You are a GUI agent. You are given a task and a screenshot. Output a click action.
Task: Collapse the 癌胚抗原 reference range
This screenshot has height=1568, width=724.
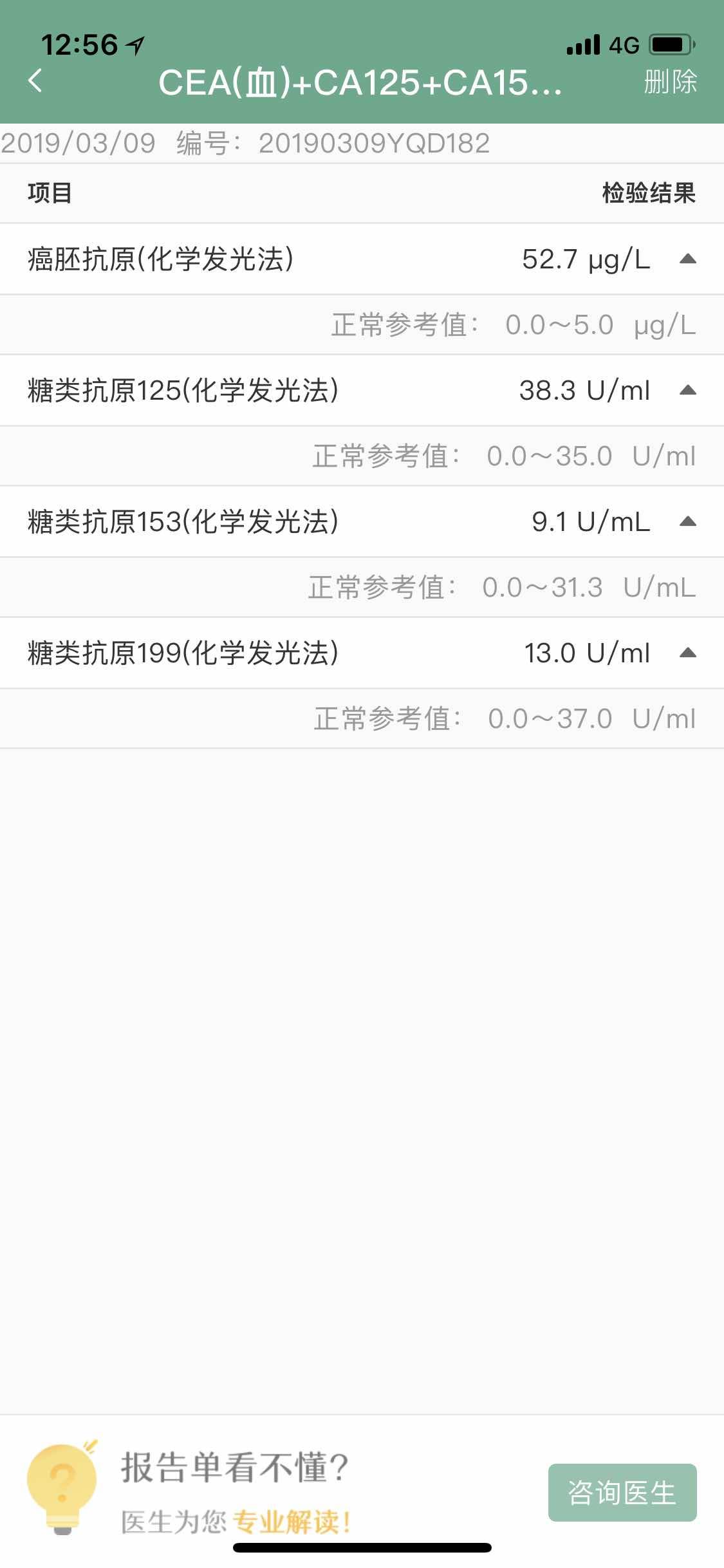coord(687,259)
